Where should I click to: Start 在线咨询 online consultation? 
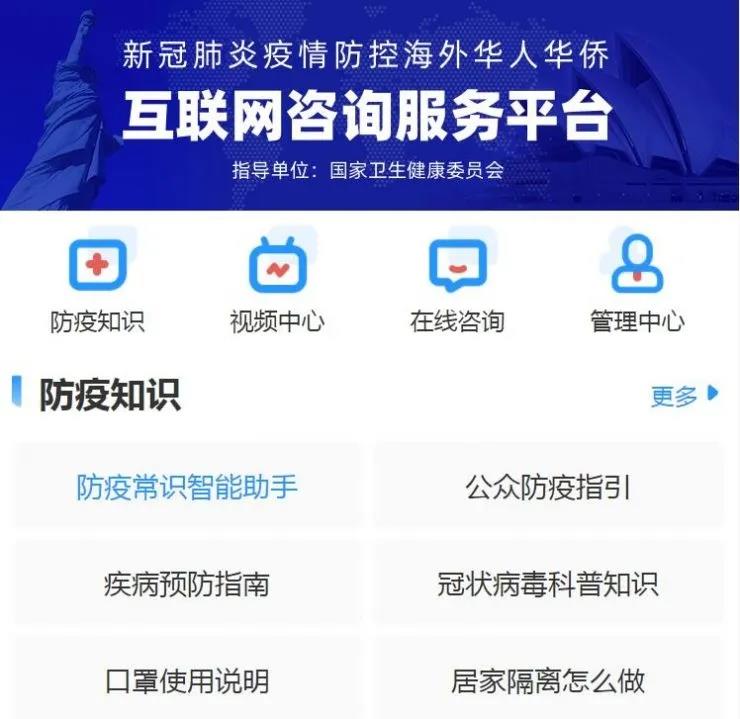457,266
